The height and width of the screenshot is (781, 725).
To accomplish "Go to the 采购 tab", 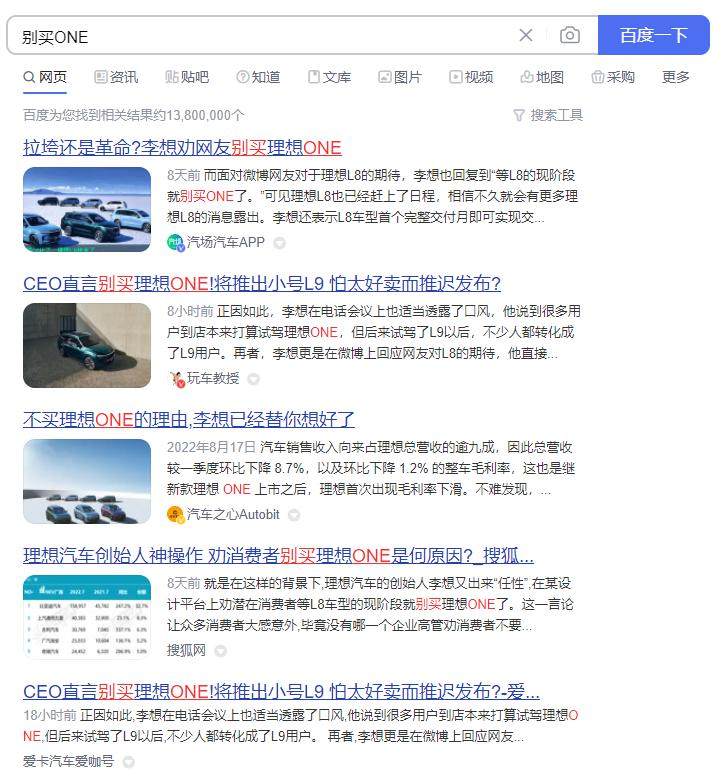I will point(613,77).
